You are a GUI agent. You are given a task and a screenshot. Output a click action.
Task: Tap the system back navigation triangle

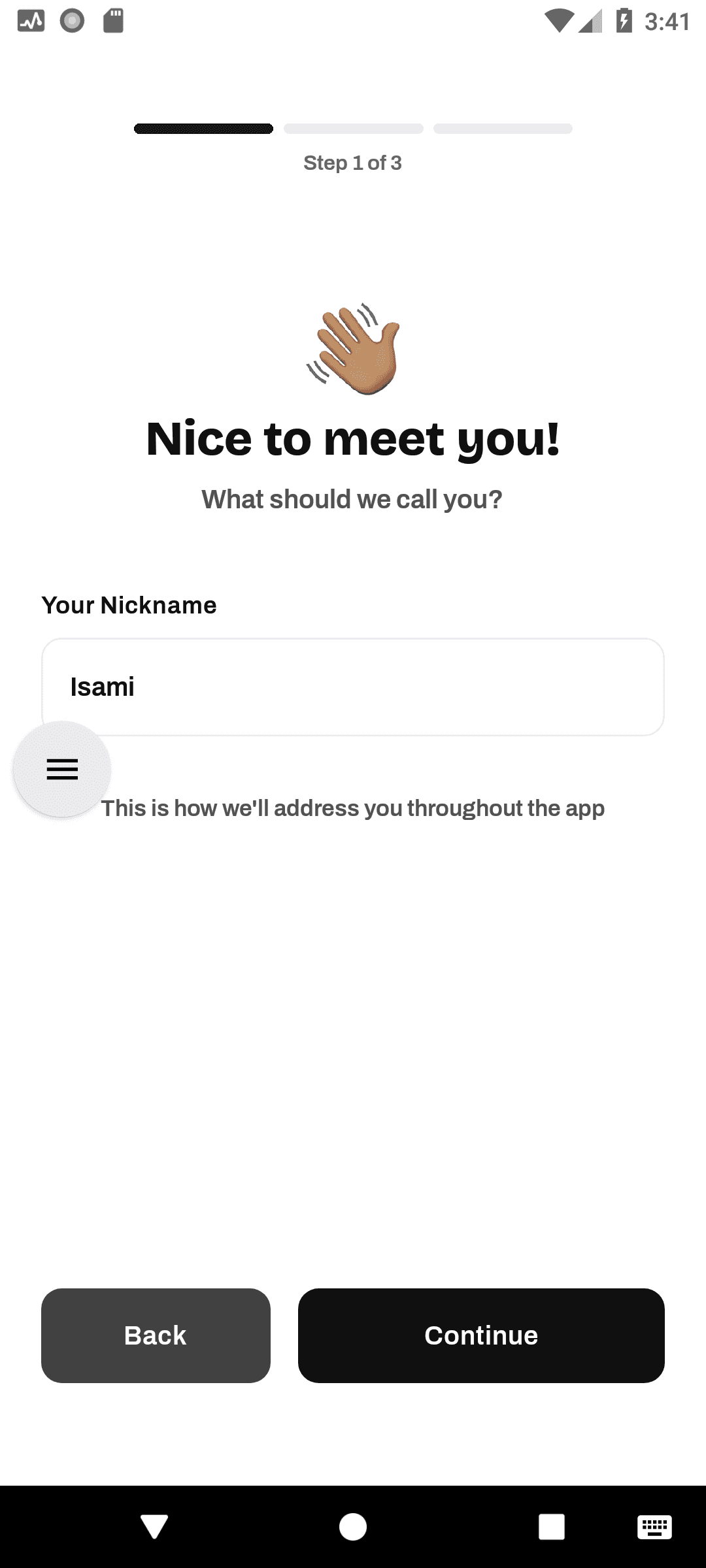154,1527
